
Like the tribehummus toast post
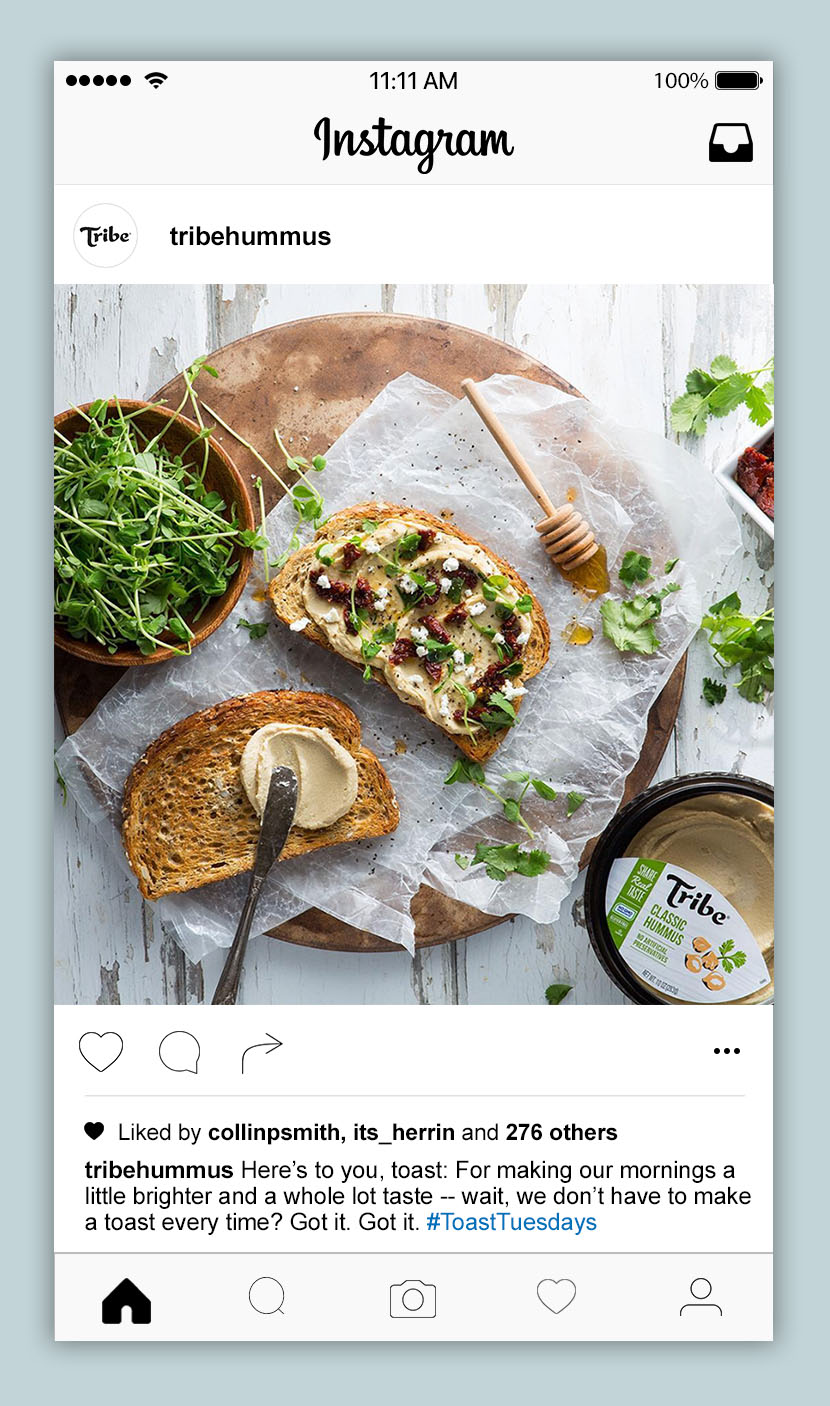tap(101, 1052)
